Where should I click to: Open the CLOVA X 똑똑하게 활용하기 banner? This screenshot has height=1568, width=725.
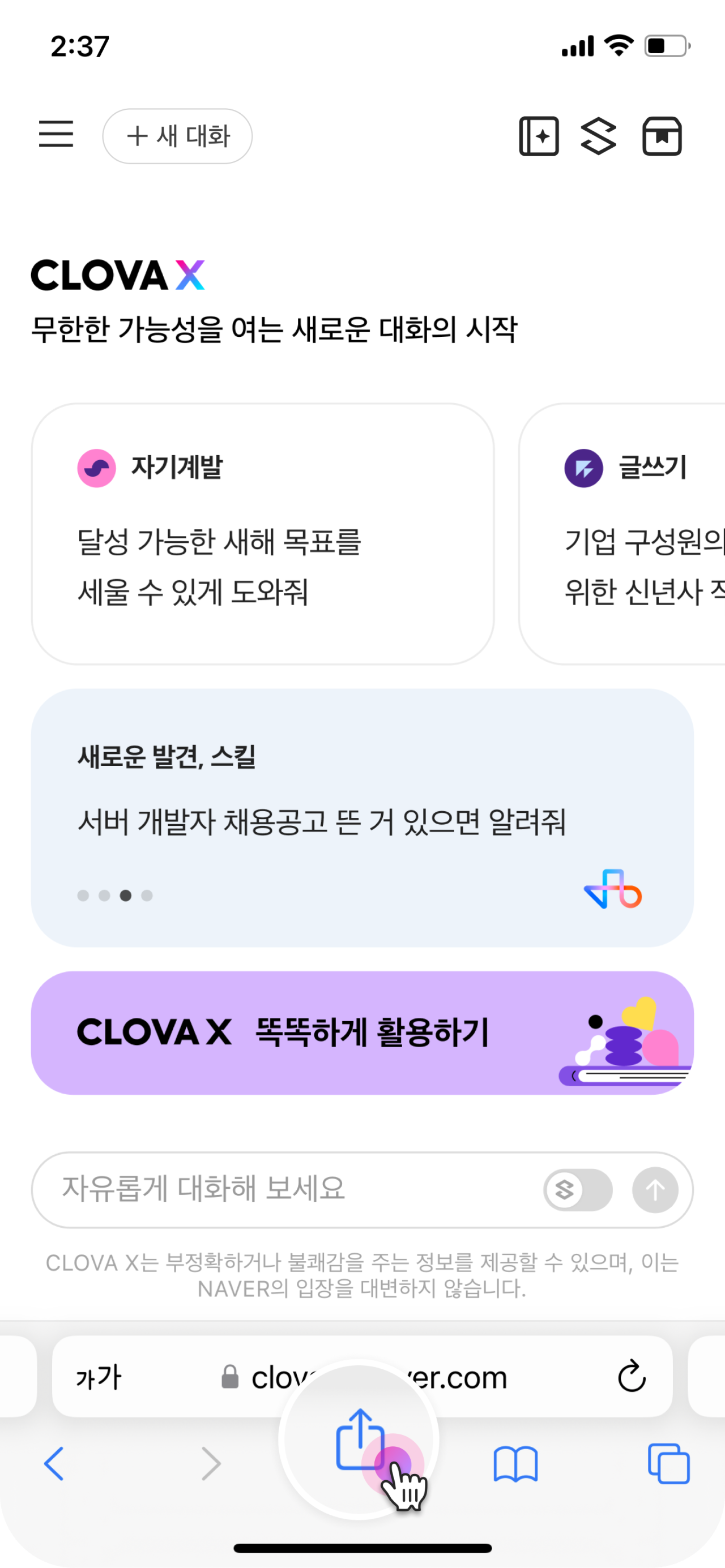pos(362,1033)
